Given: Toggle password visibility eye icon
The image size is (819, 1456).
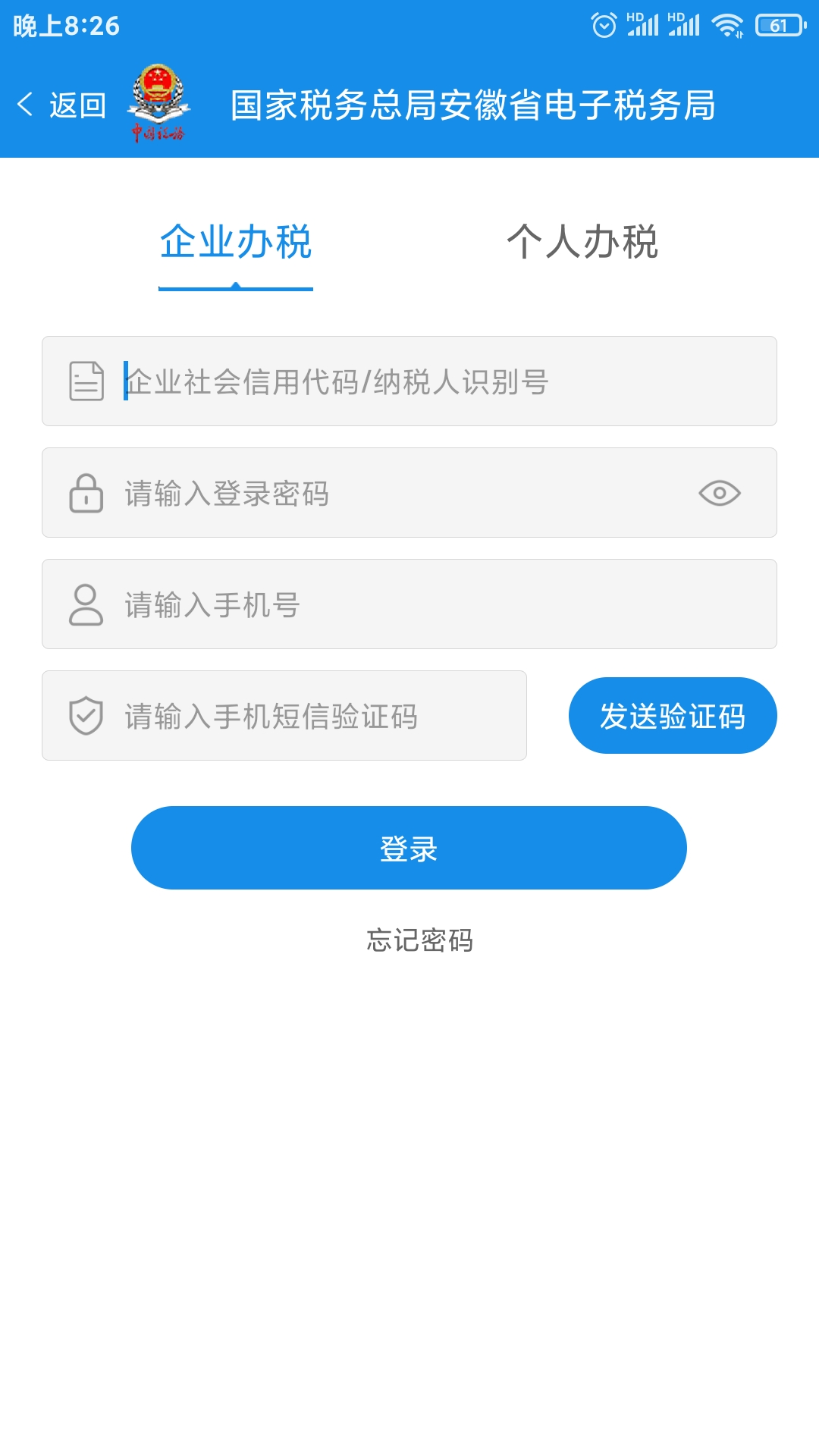Looking at the screenshot, I should (719, 493).
